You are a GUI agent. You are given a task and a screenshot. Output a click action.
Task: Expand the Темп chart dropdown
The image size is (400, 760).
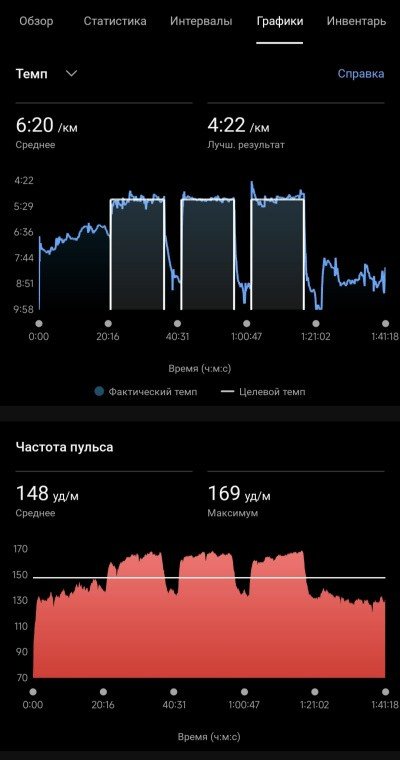47,74
